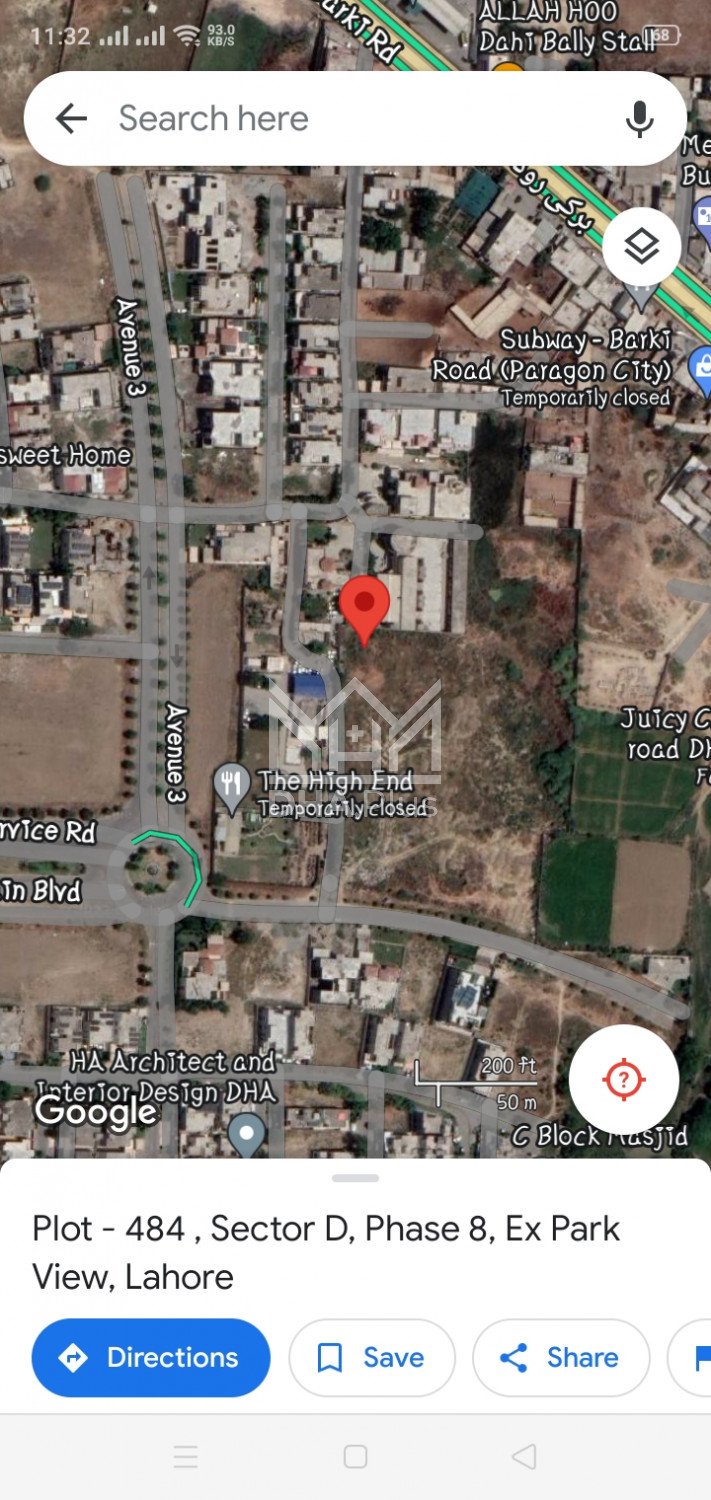Get Directions to Plot 484
711x1500 pixels.
coord(151,1357)
